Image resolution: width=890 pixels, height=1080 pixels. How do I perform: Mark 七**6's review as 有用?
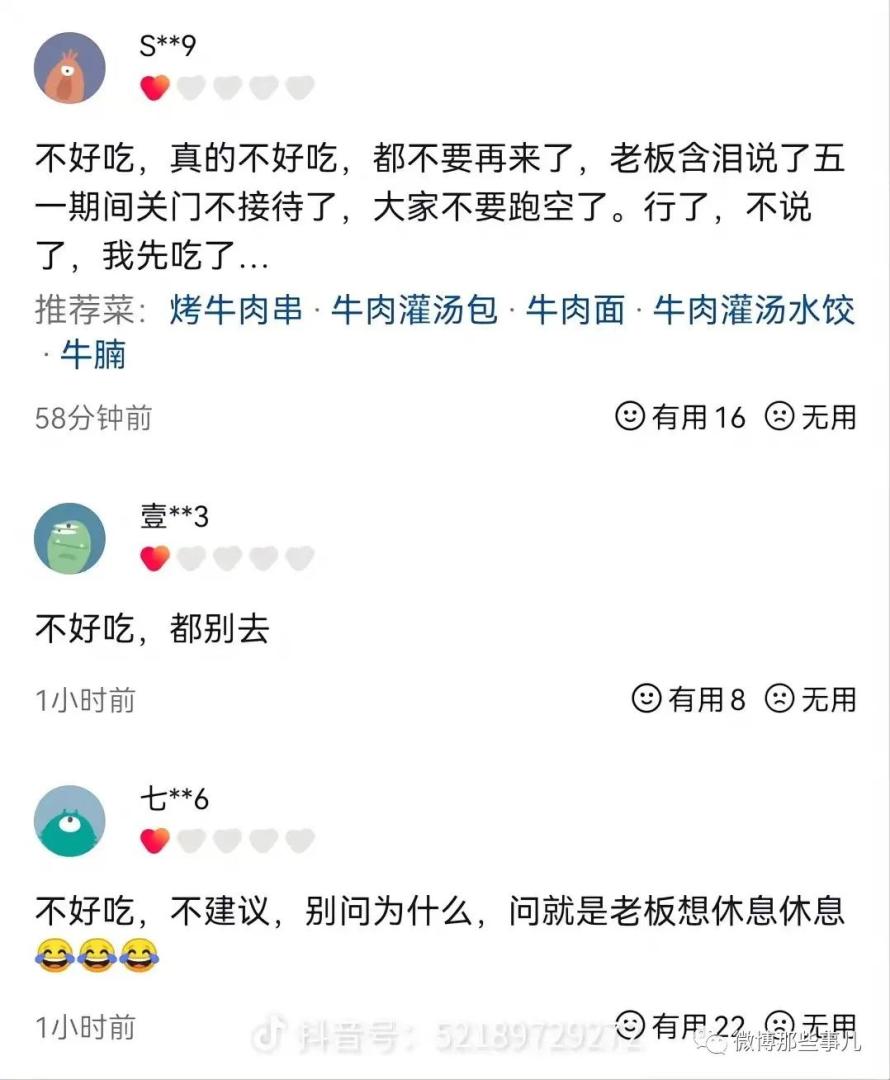pyautogui.click(x=680, y=1025)
